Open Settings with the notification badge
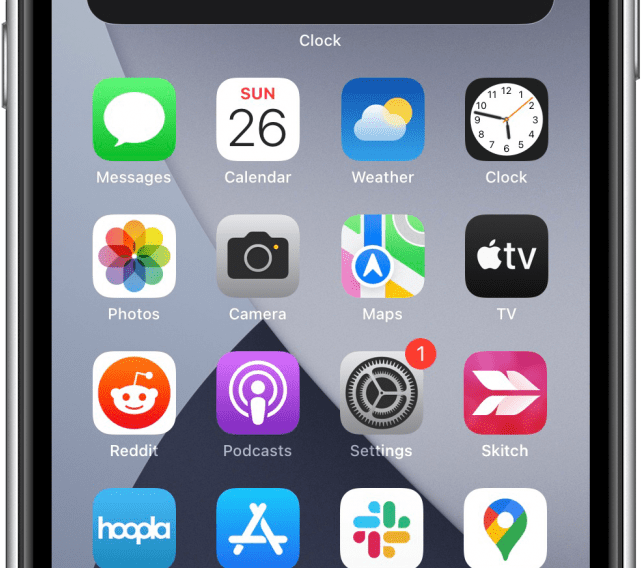The height and width of the screenshot is (568, 642). (382, 393)
